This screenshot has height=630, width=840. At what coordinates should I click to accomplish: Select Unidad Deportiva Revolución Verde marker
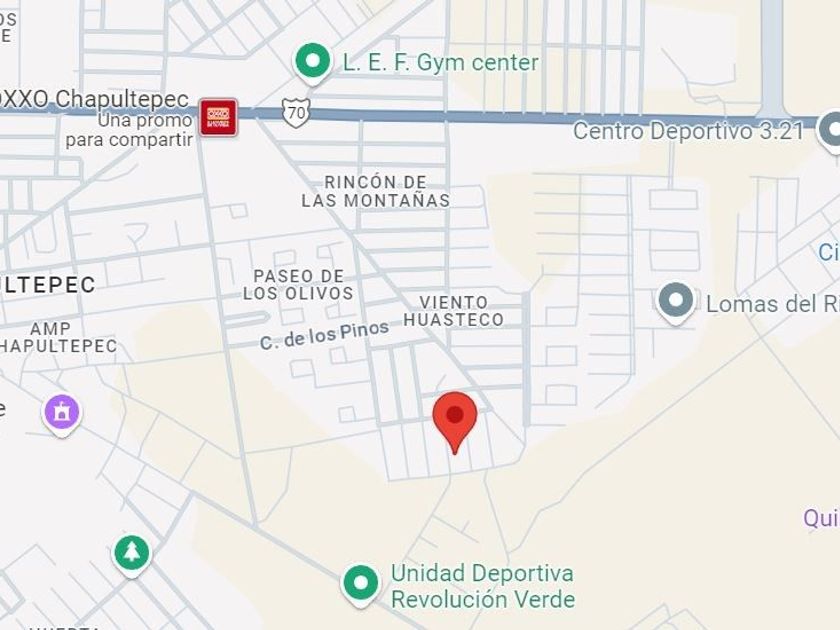pos(361,585)
